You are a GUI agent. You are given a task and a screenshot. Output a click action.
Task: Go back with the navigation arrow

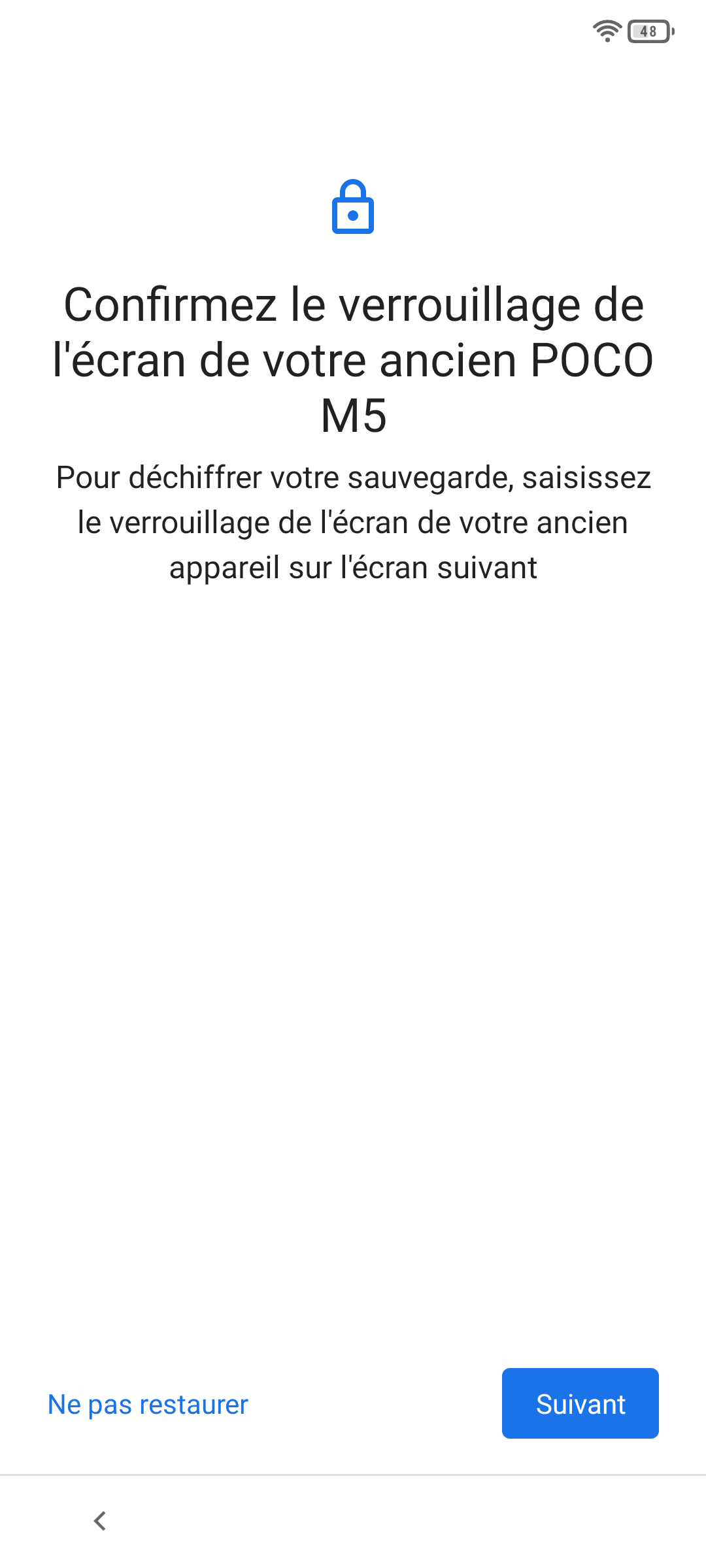(100, 1521)
